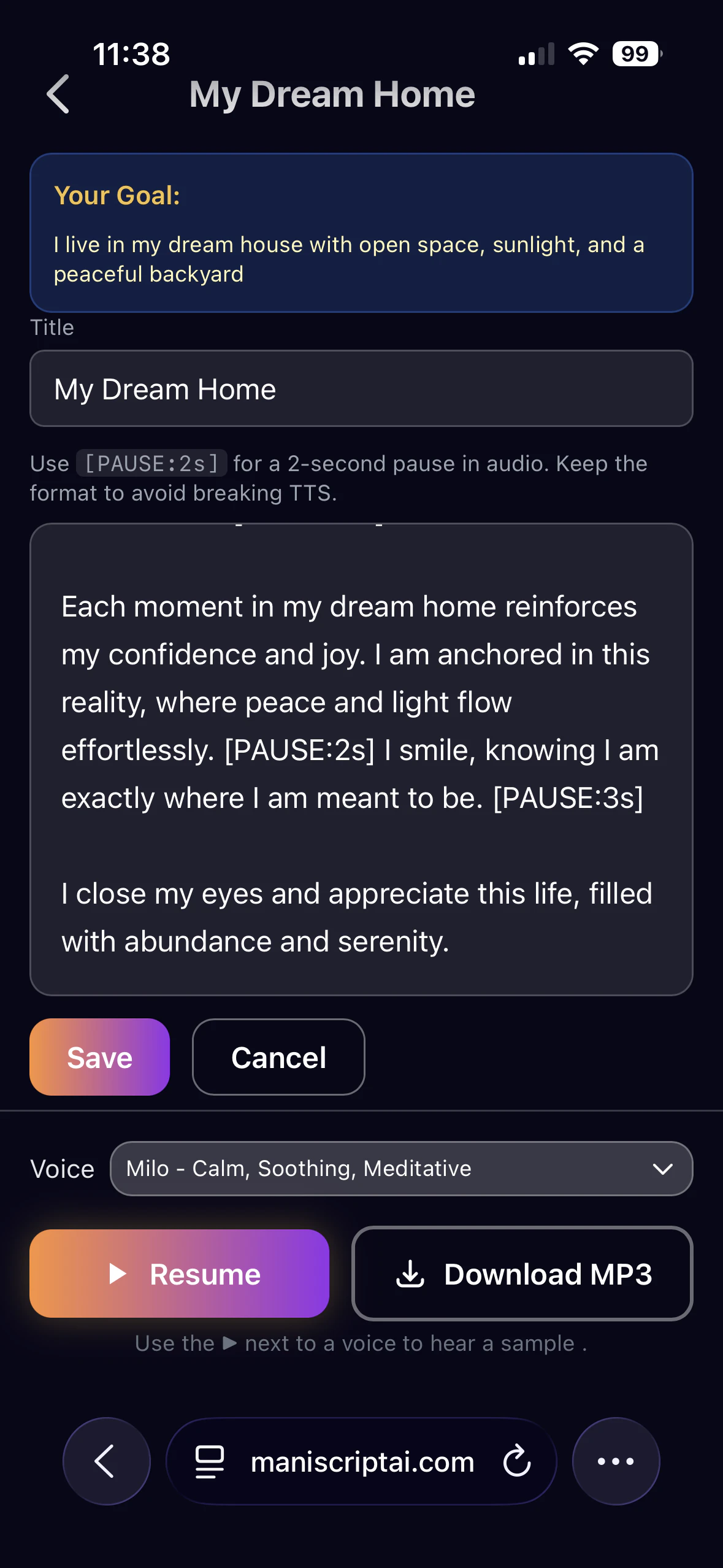Save the edited script
This screenshot has width=723, height=1568.
click(x=99, y=1057)
